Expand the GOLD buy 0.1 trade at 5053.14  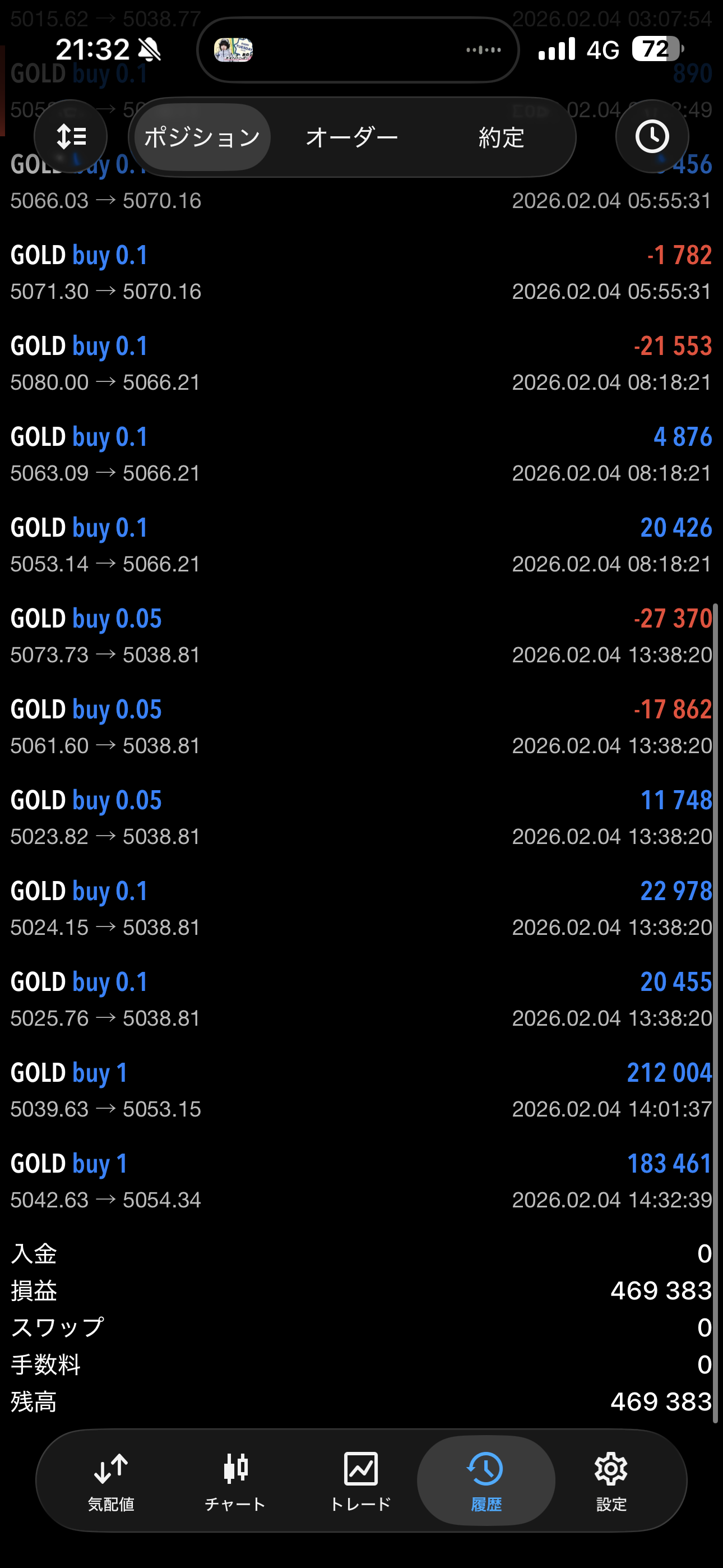click(361, 545)
